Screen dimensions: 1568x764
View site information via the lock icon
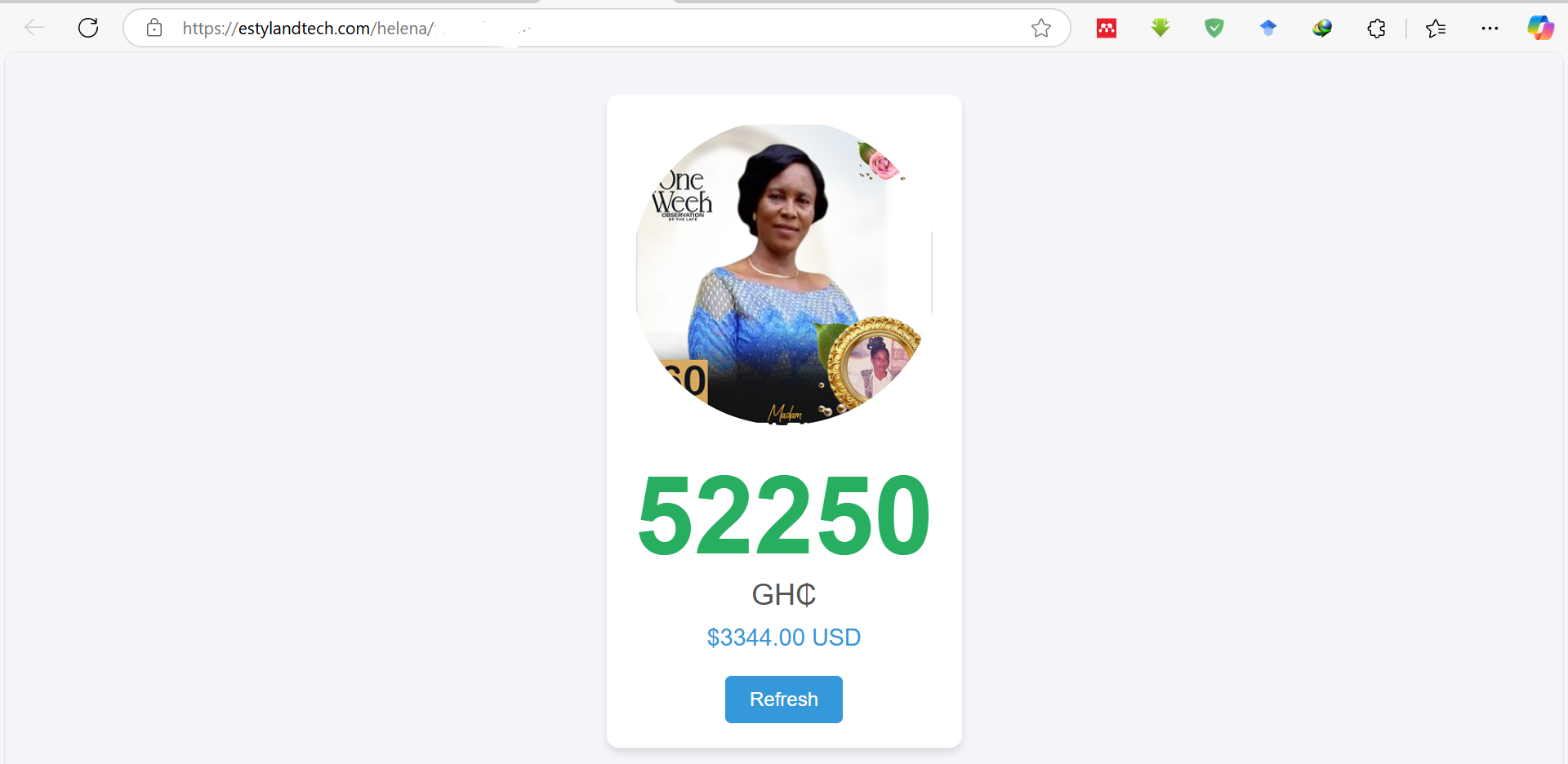pos(154,29)
